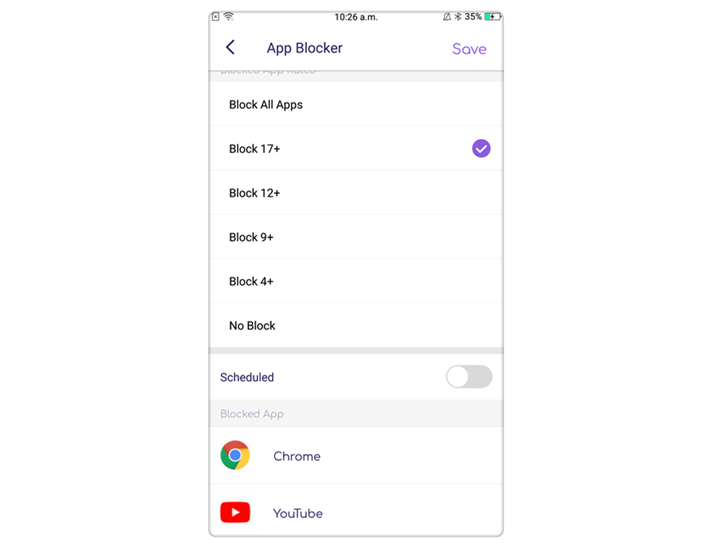Viewport: 726px width, 548px height.
Task: Select Block 12+ rating
Action: click(355, 193)
